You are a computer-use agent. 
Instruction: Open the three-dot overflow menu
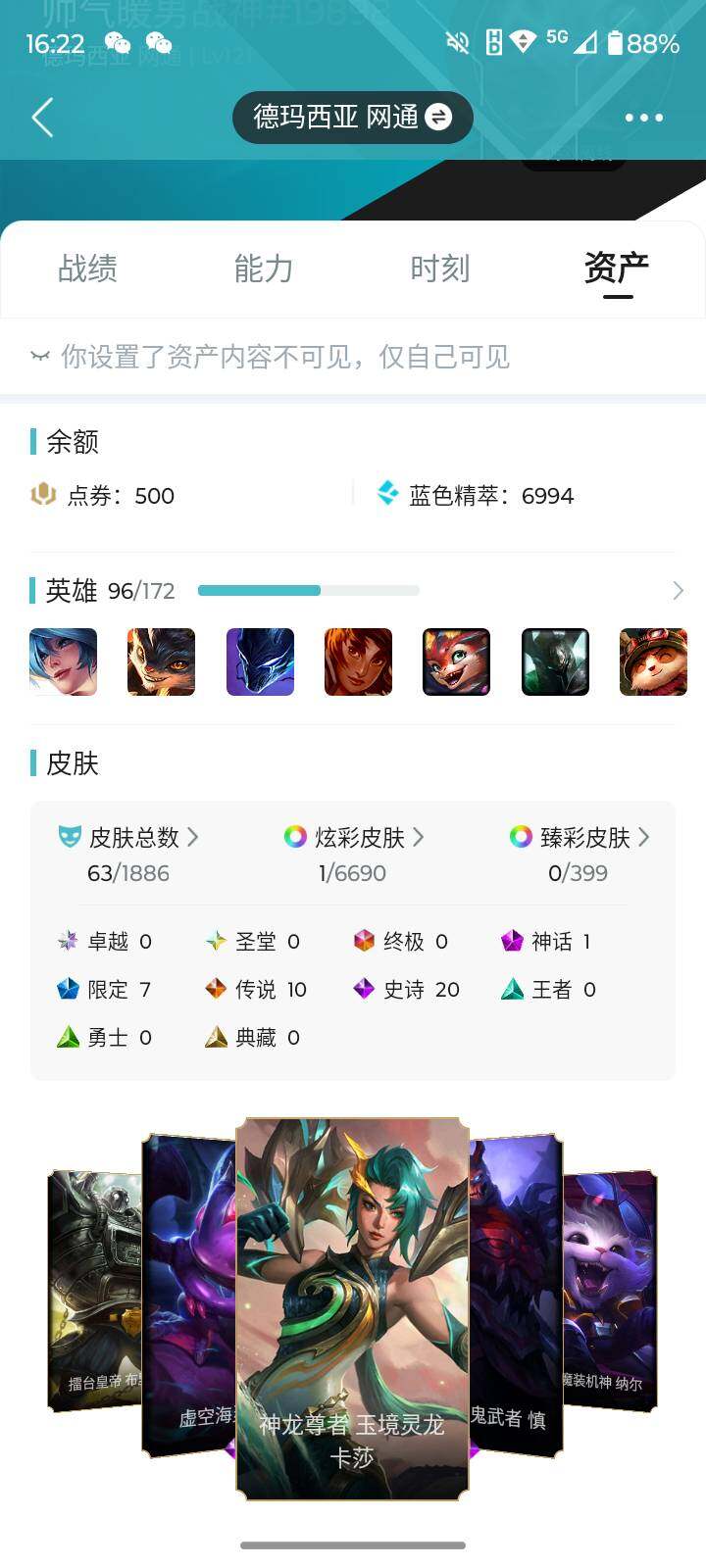(x=643, y=118)
